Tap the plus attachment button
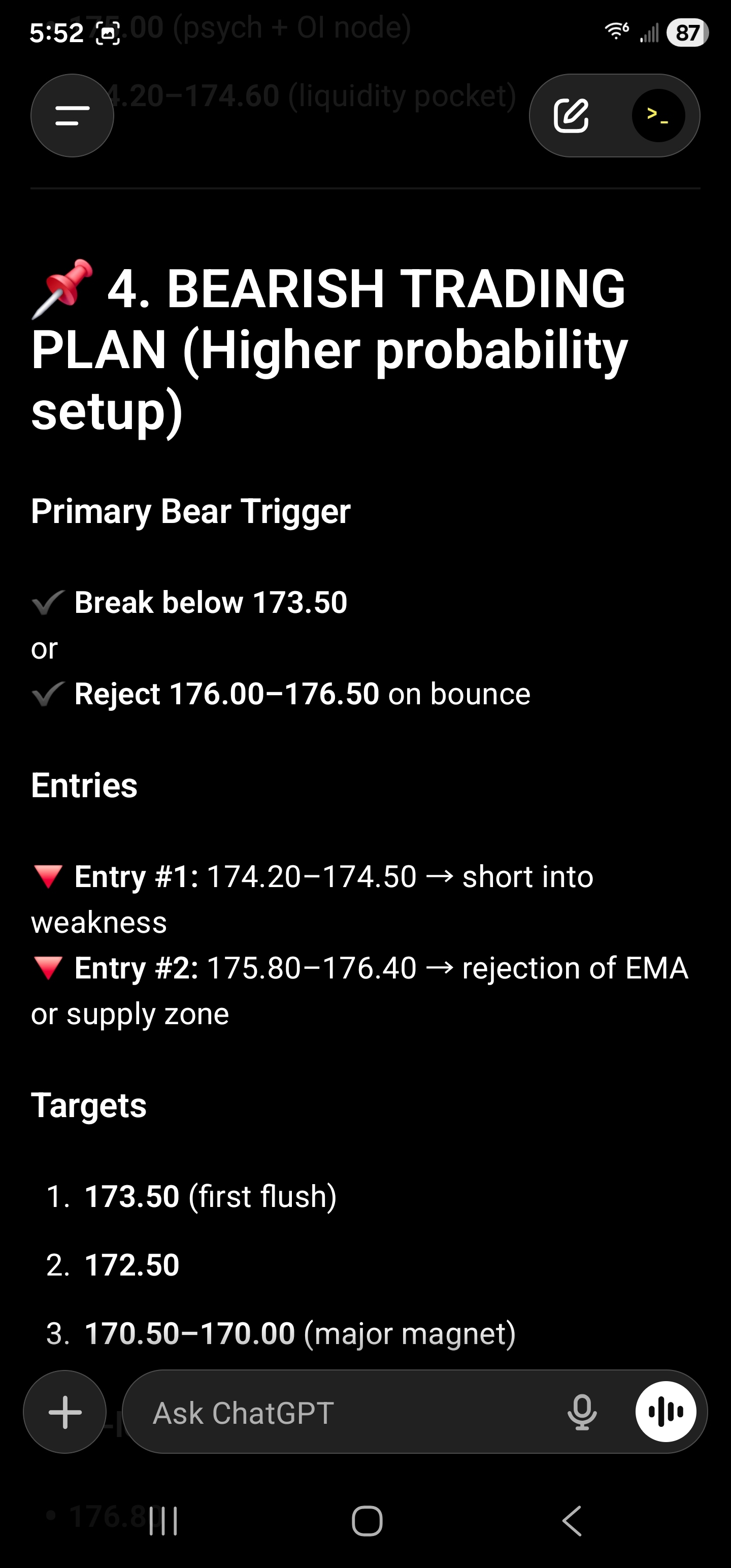This screenshot has height=1568, width=731. (x=65, y=1412)
